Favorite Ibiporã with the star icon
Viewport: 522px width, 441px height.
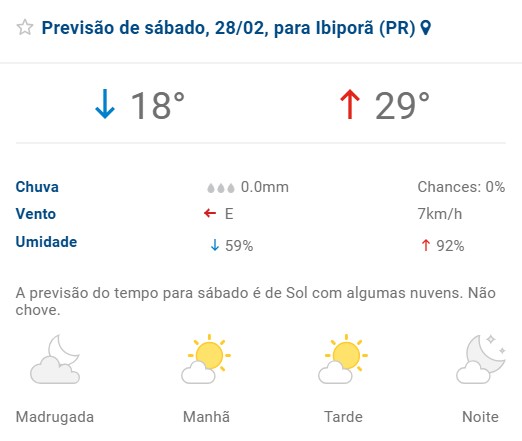click(25, 27)
